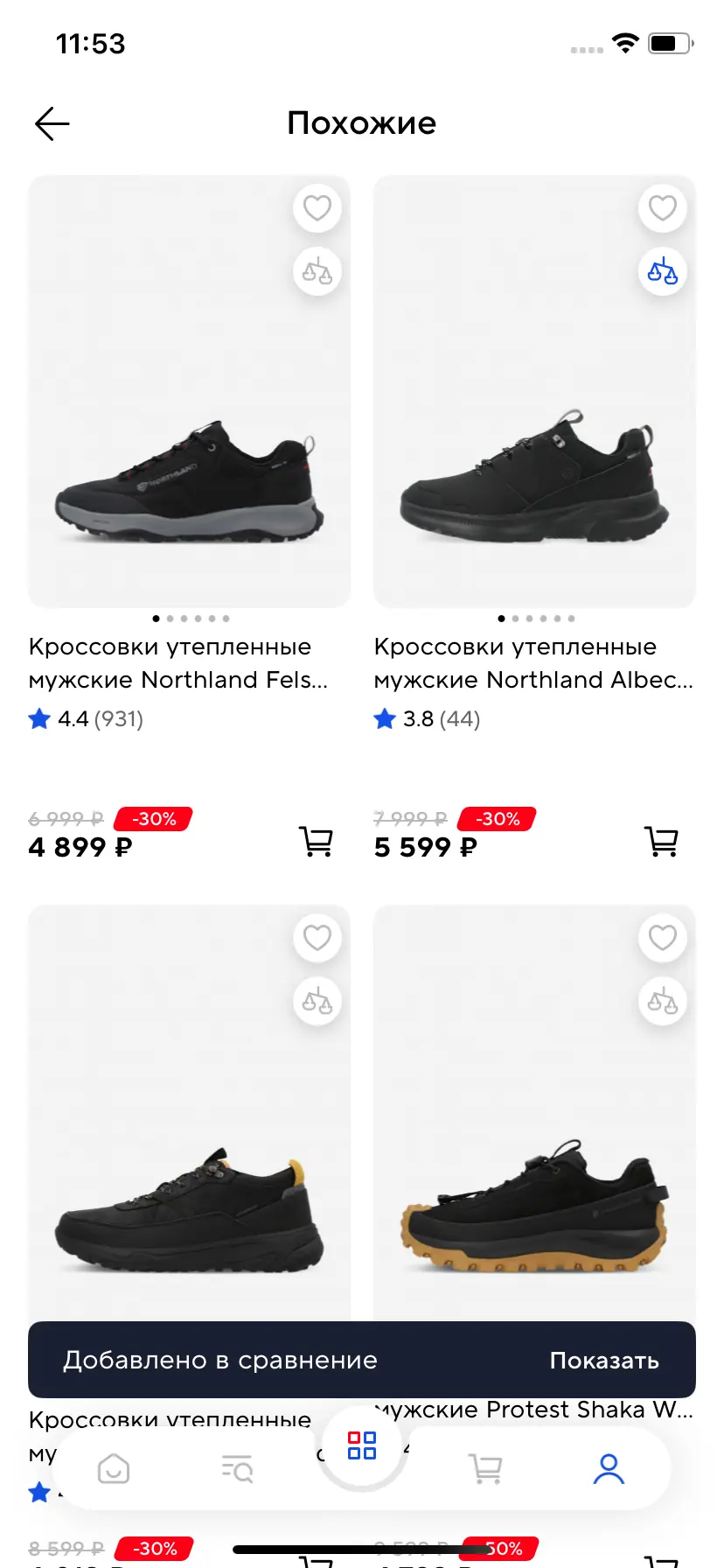Open the catalog search tab
Screen dimensions: 724x1568
pyautogui.click(x=237, y=1469)
